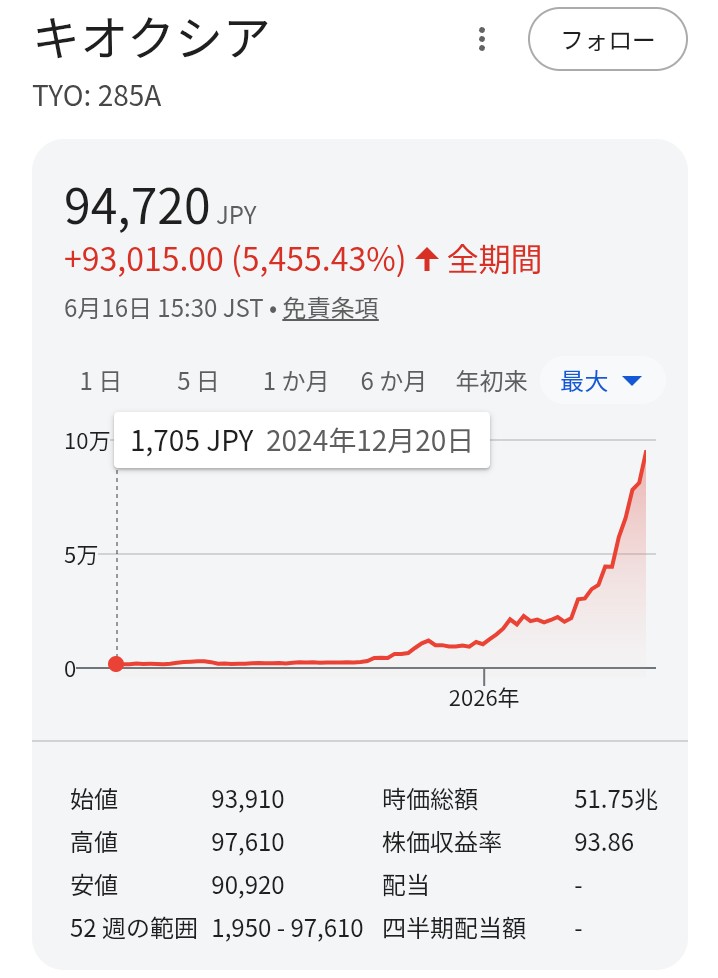Select the 5日 chart range
This screenshot has height=978, width=718.
(x=198, y=381)
